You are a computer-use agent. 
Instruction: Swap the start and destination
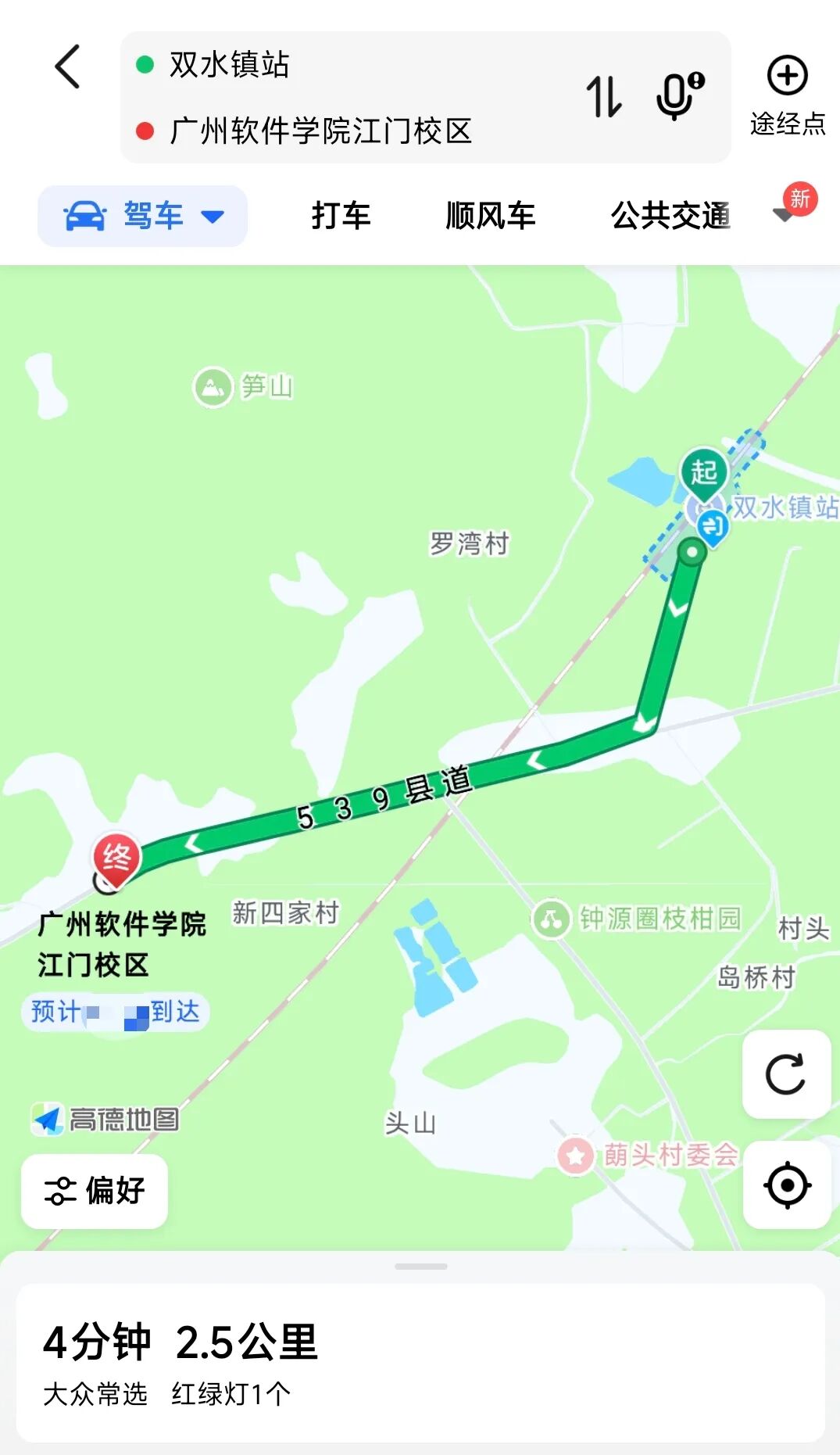point(603,97)
